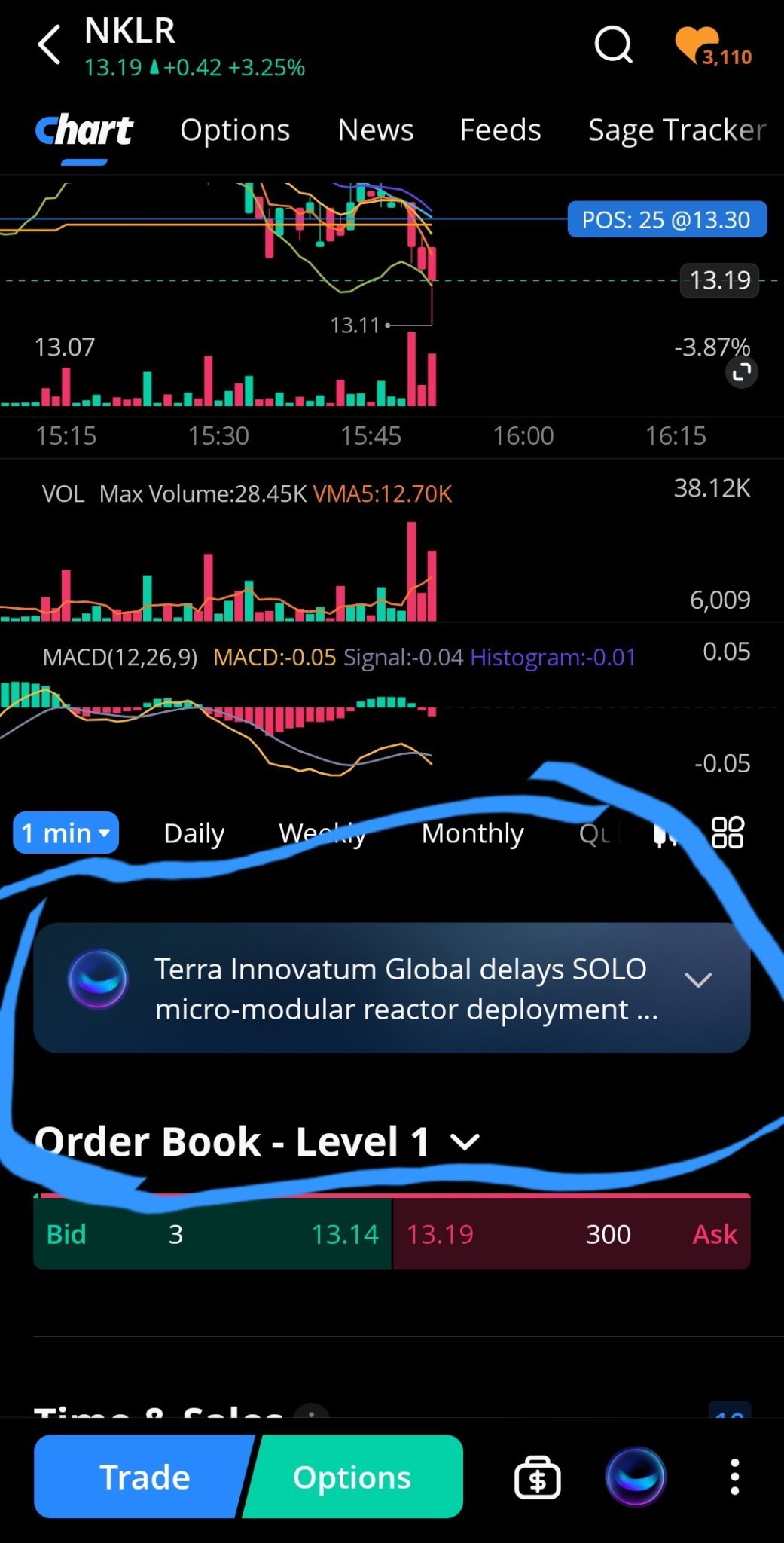Expand the Terra Innovatum news banner
This screenshot has width=784, height=1543.
(x=699, y=980)
